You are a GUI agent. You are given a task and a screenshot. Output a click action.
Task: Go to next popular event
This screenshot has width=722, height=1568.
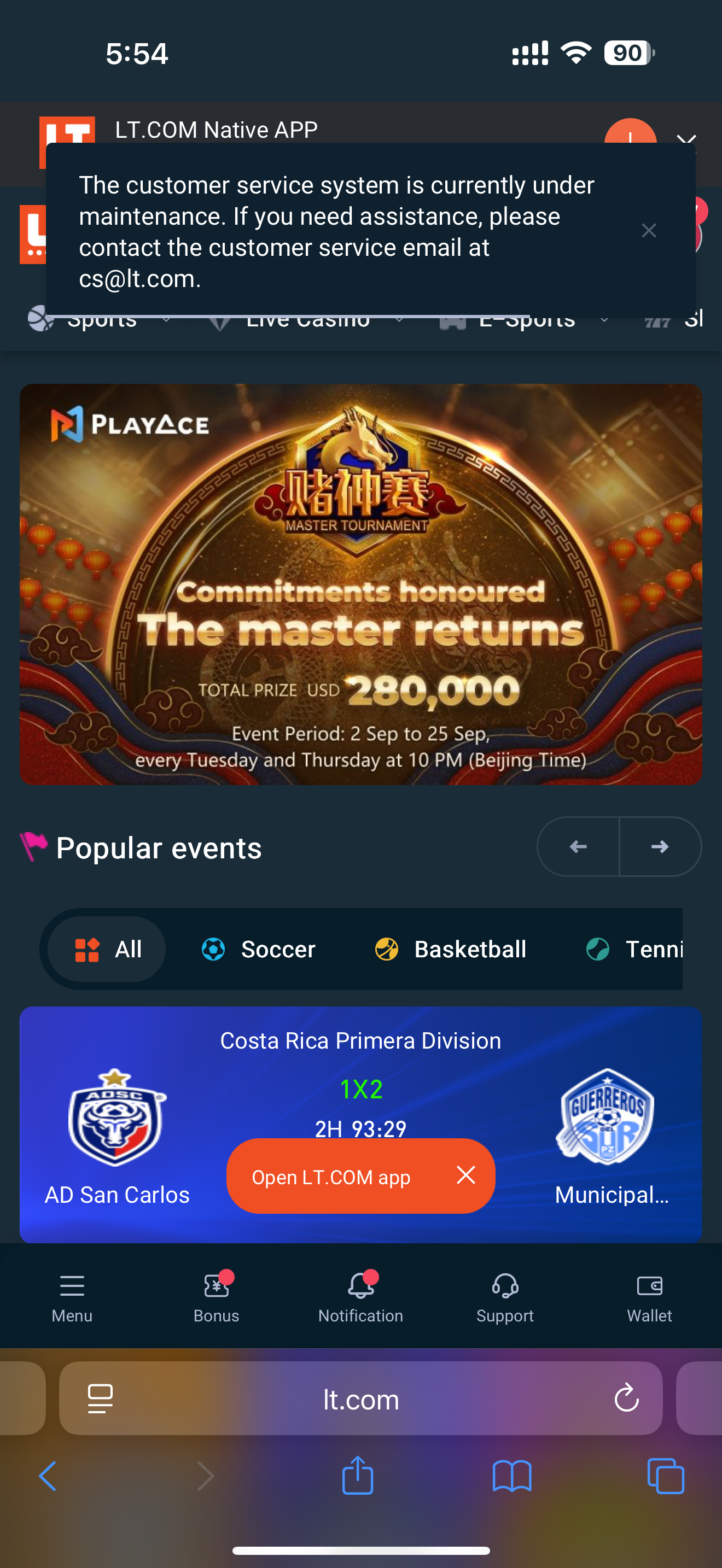tap(660, 847)
